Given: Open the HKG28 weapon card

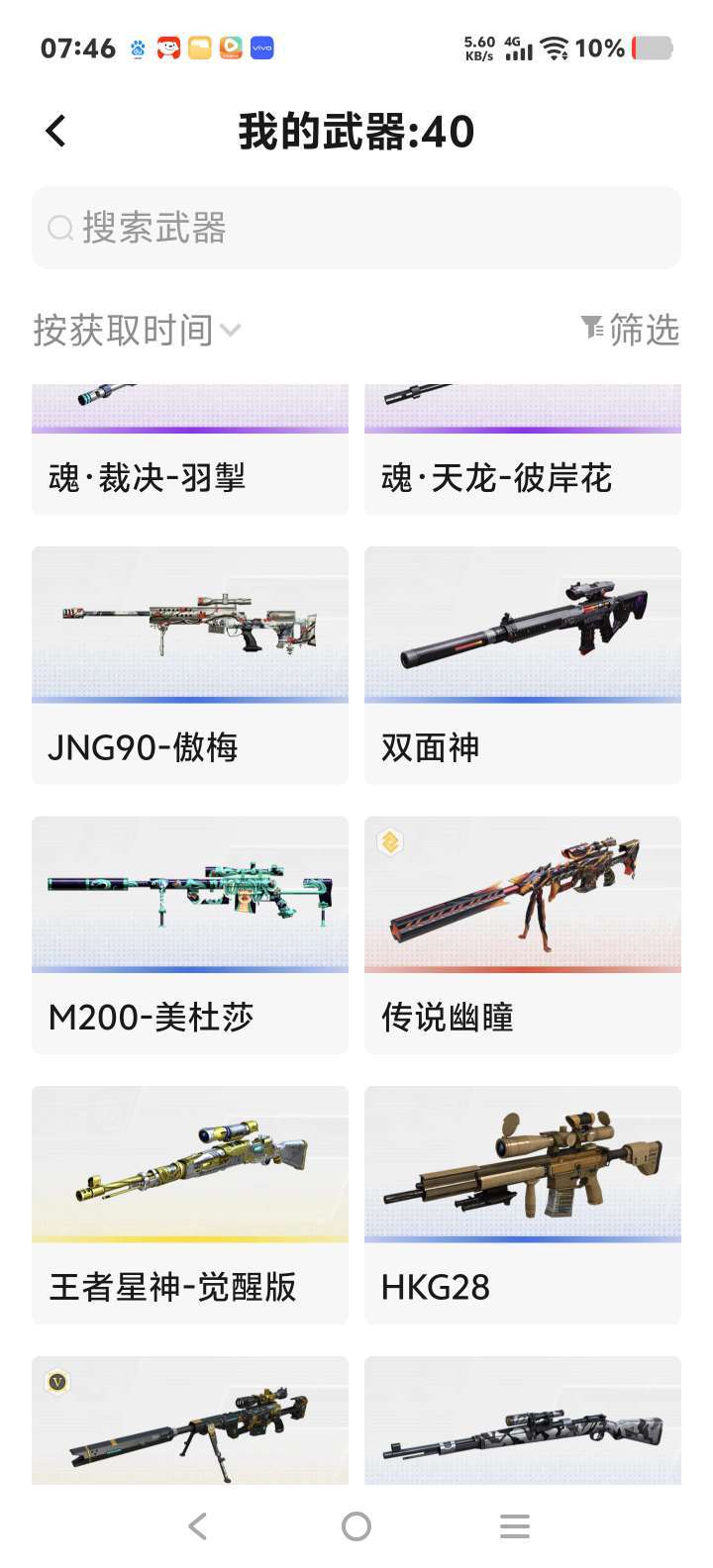Looking at the screenshot, I should tap(523, 1205).
